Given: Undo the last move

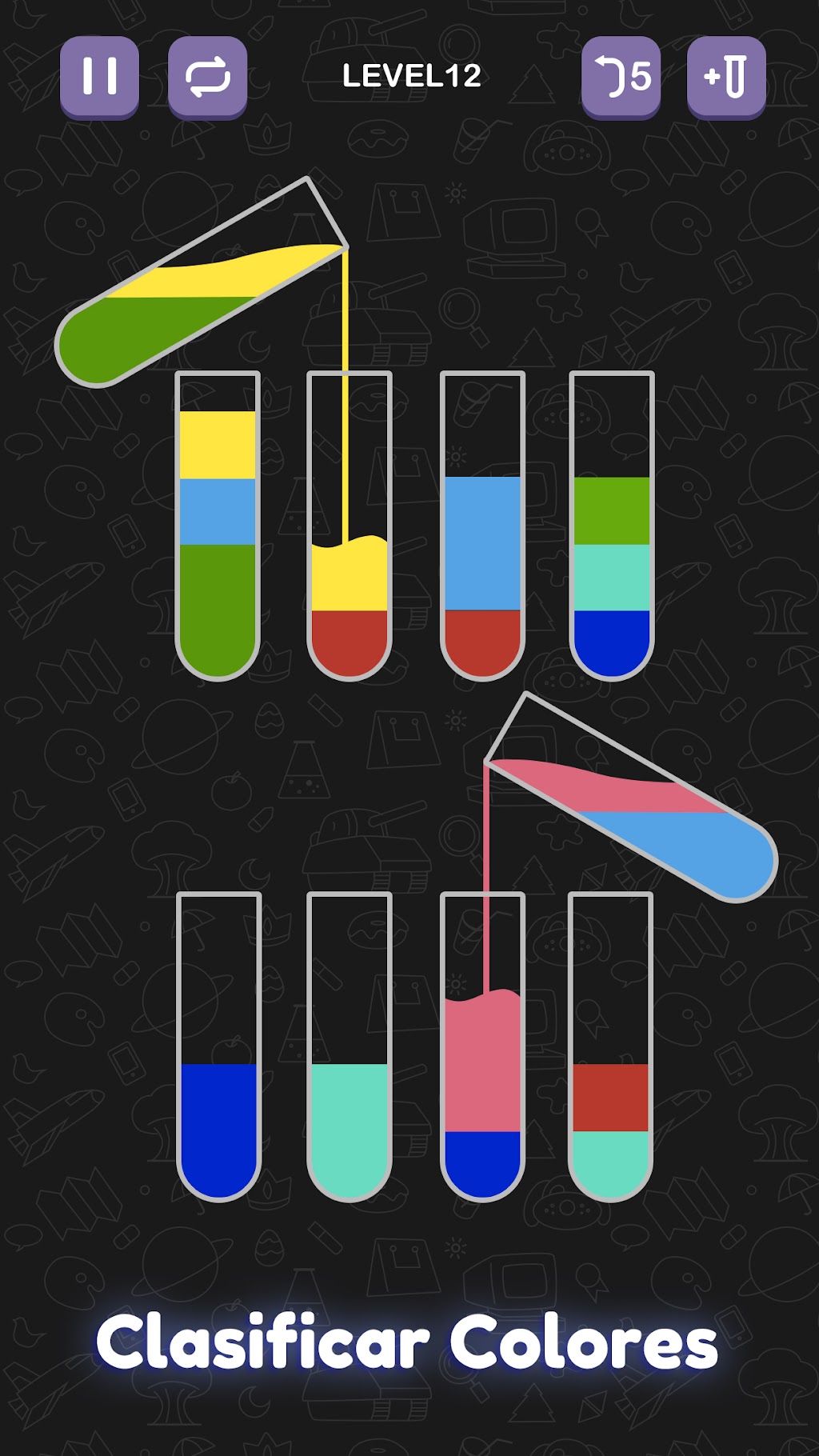Looking at the screenshot, I should click(621, 77).
